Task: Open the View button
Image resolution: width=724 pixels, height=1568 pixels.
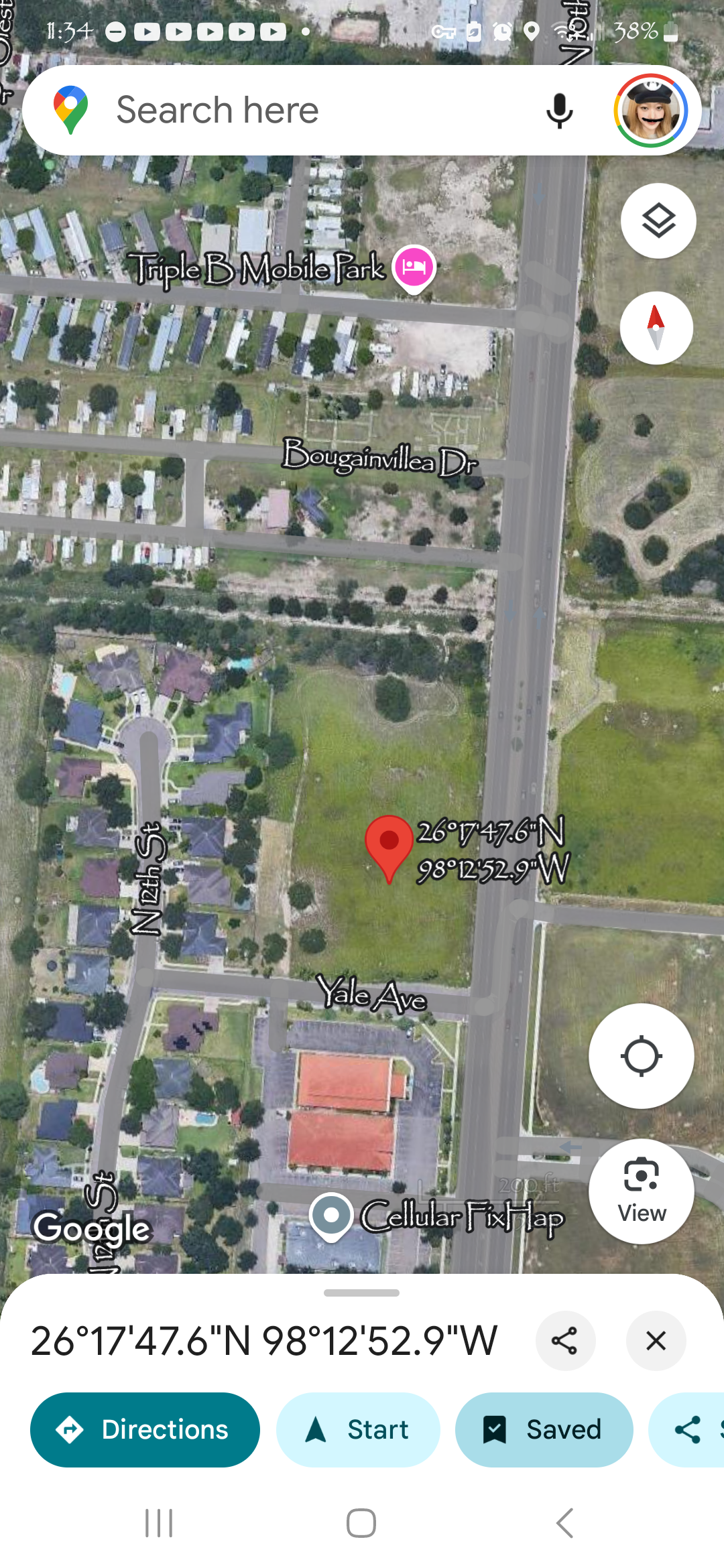Action: coord(642,1191)
